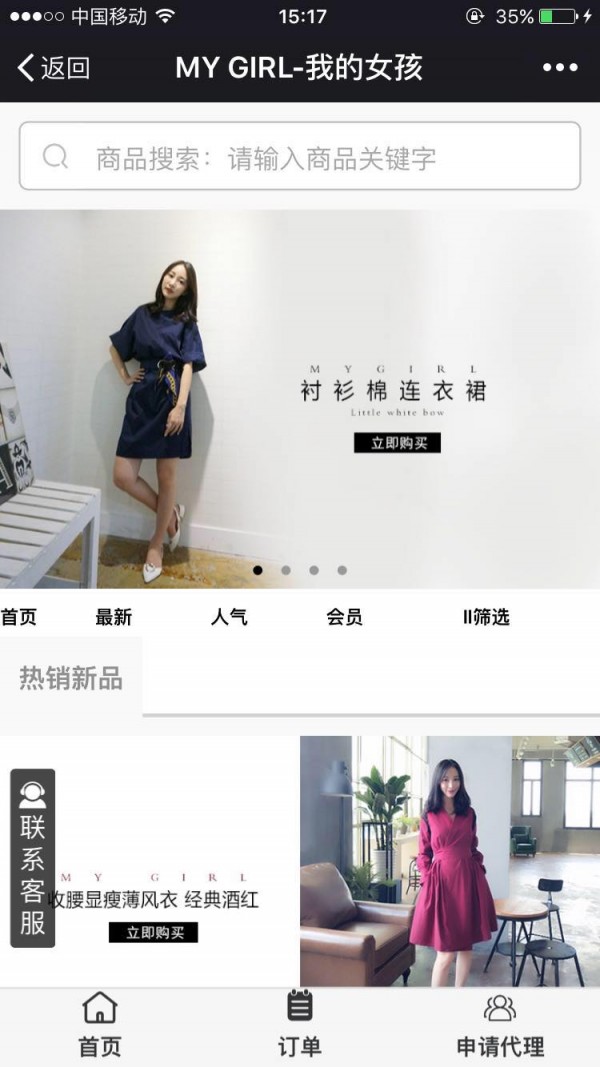Tap the 商品搜索 search field
Viewport: 600px width, 1067px height.
point(300,157)
